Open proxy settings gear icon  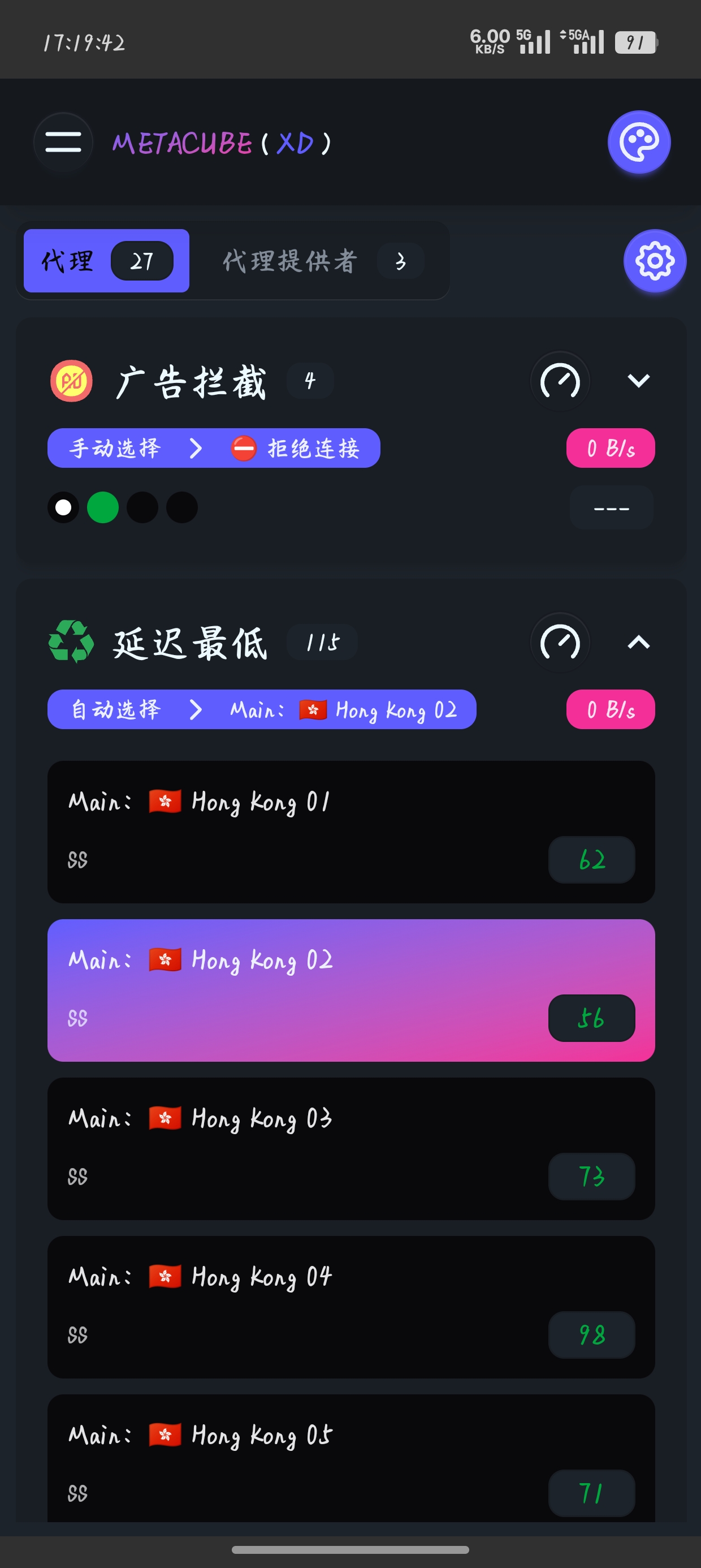(654, 261)
